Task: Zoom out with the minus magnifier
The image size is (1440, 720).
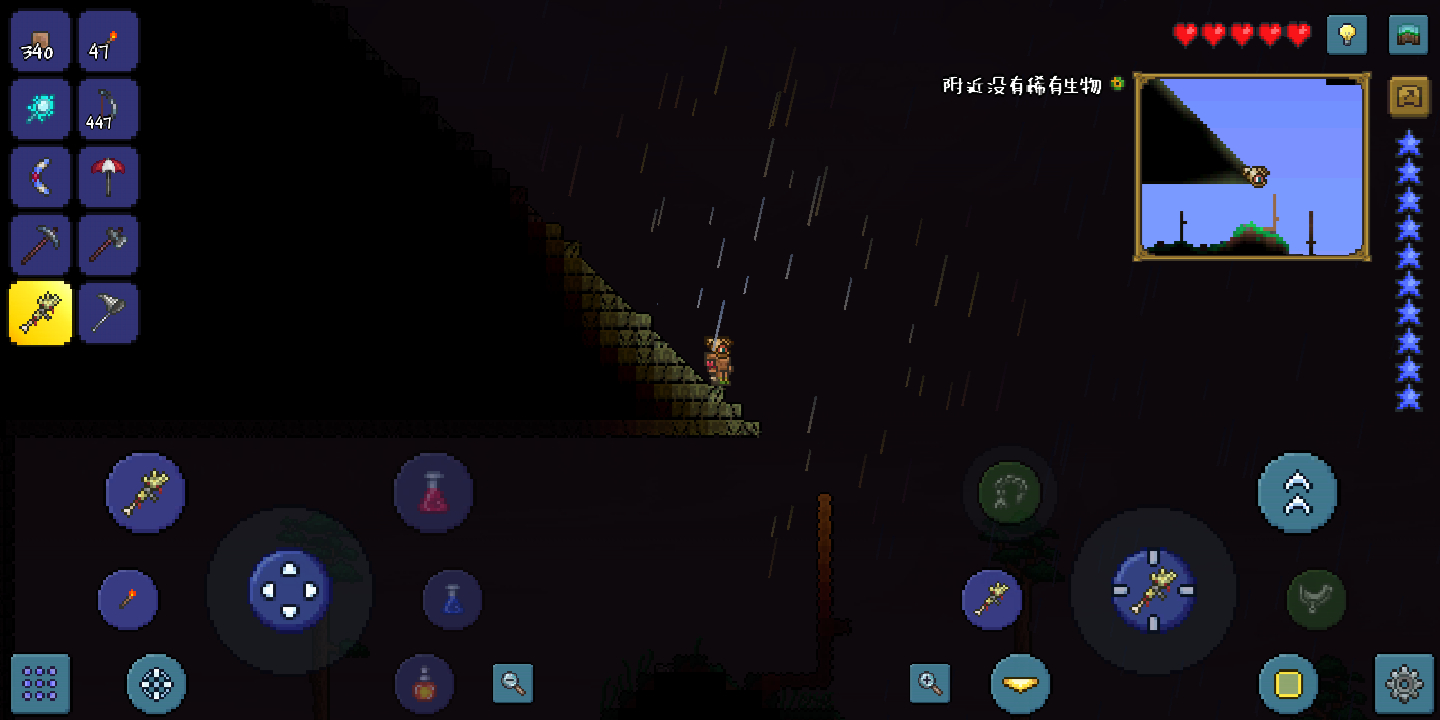Action: pyautogui.click(x=513, y=683)
